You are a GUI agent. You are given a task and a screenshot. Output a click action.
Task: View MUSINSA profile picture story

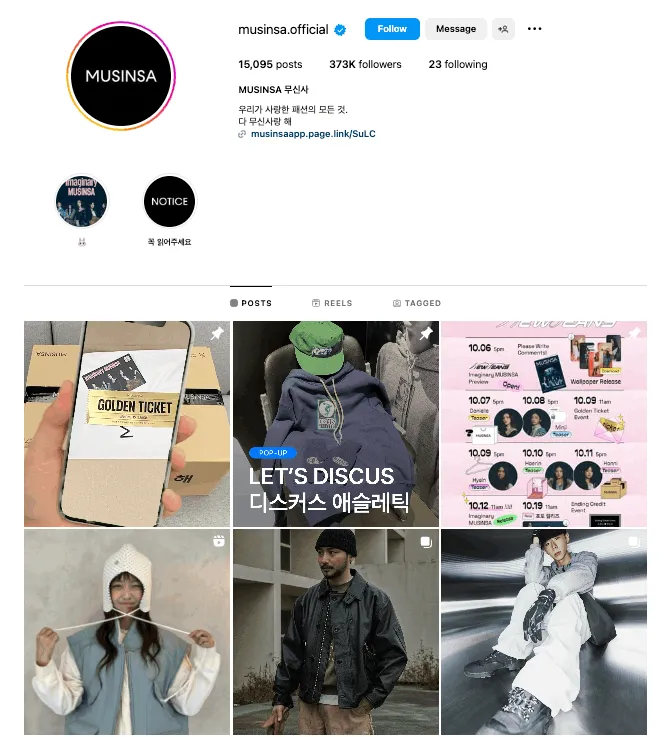(122, 76)
